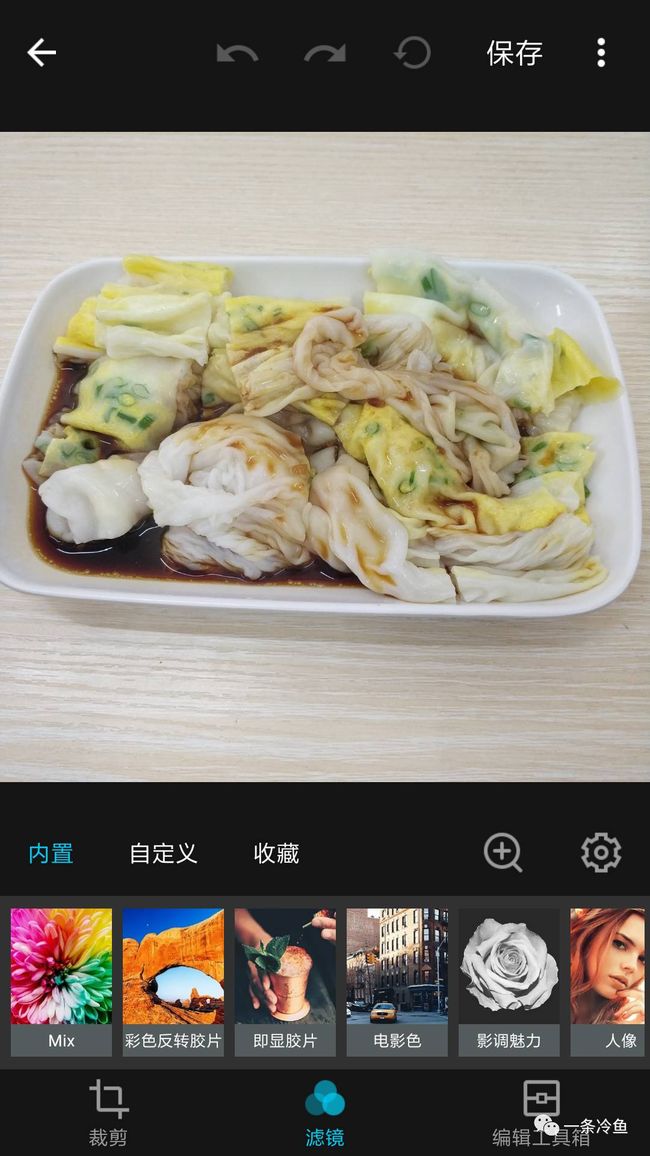Open the three-dot overflow menu

[x=601, y=52]
